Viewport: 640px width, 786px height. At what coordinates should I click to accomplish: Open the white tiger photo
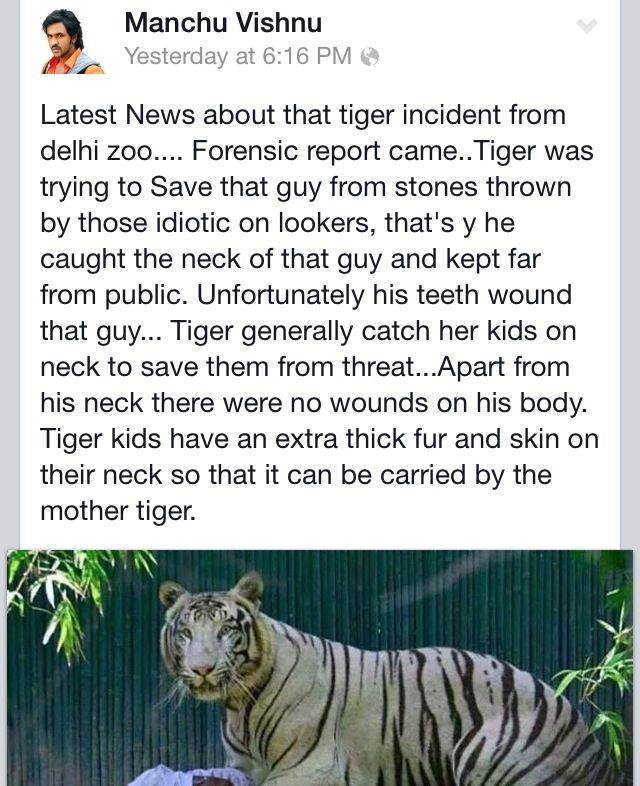[320, 668]
